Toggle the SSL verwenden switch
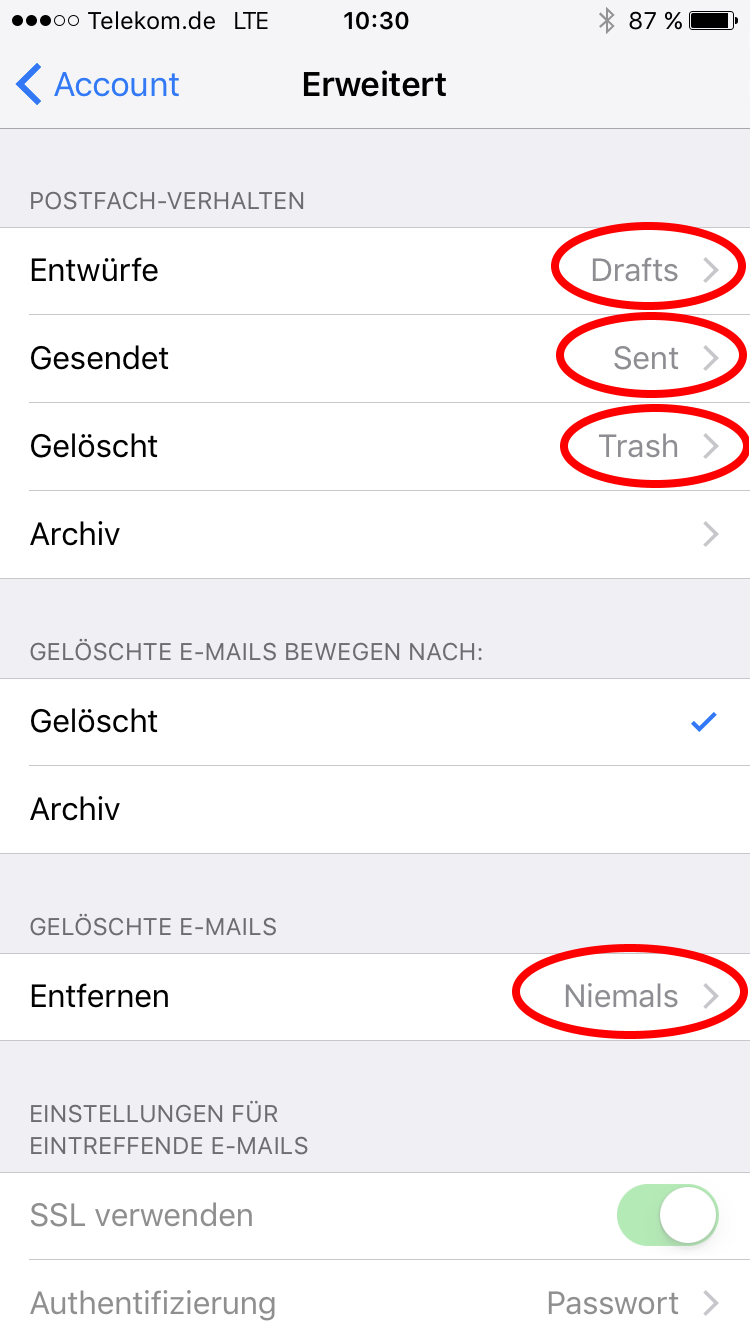This screenshot has height=1334, width=750. pyautogui.click(x=668, y=1216)
